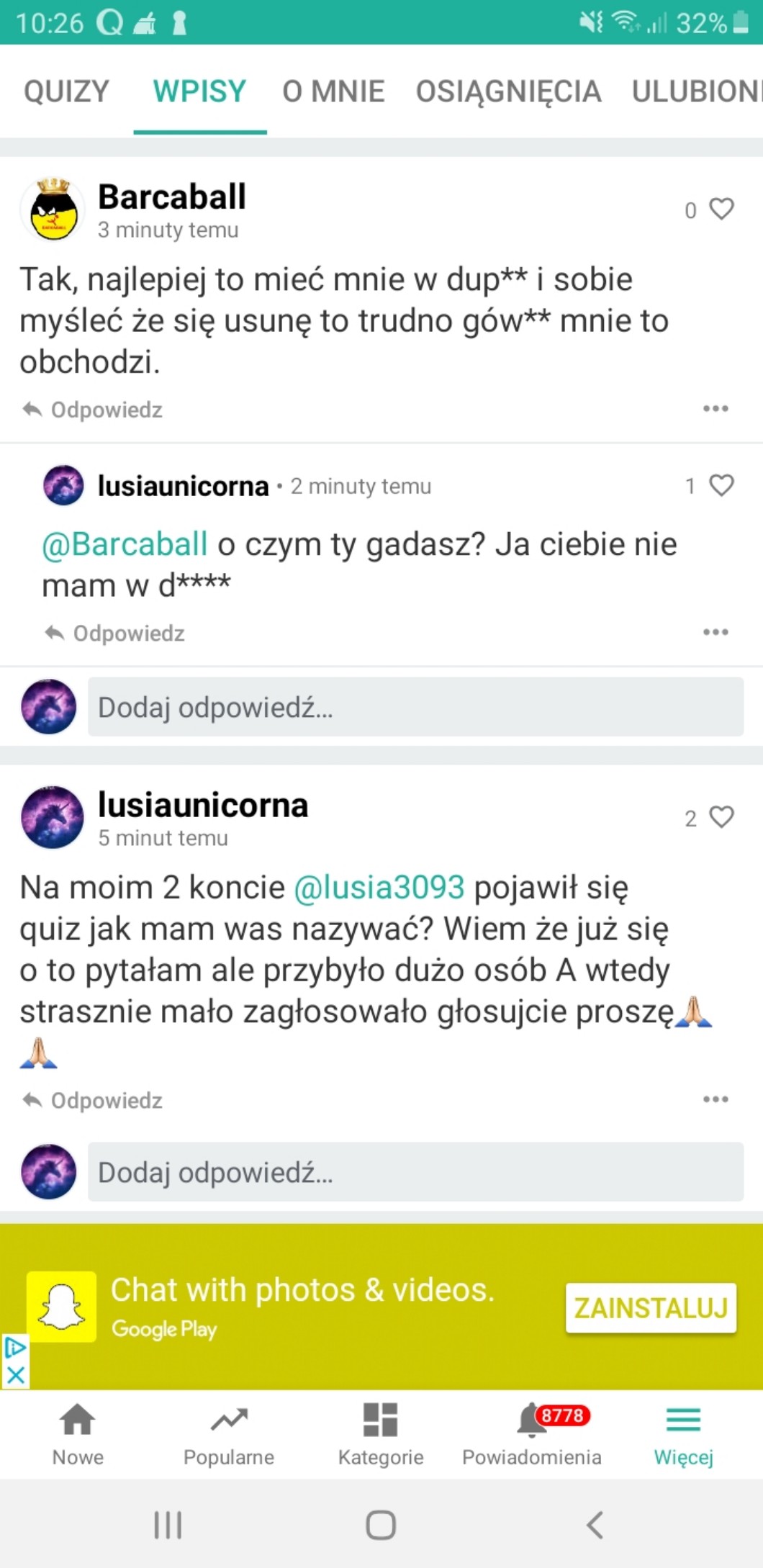
Task: Open the three-dot menu on Barcaball's post
Action: click(x=715, y=408)
